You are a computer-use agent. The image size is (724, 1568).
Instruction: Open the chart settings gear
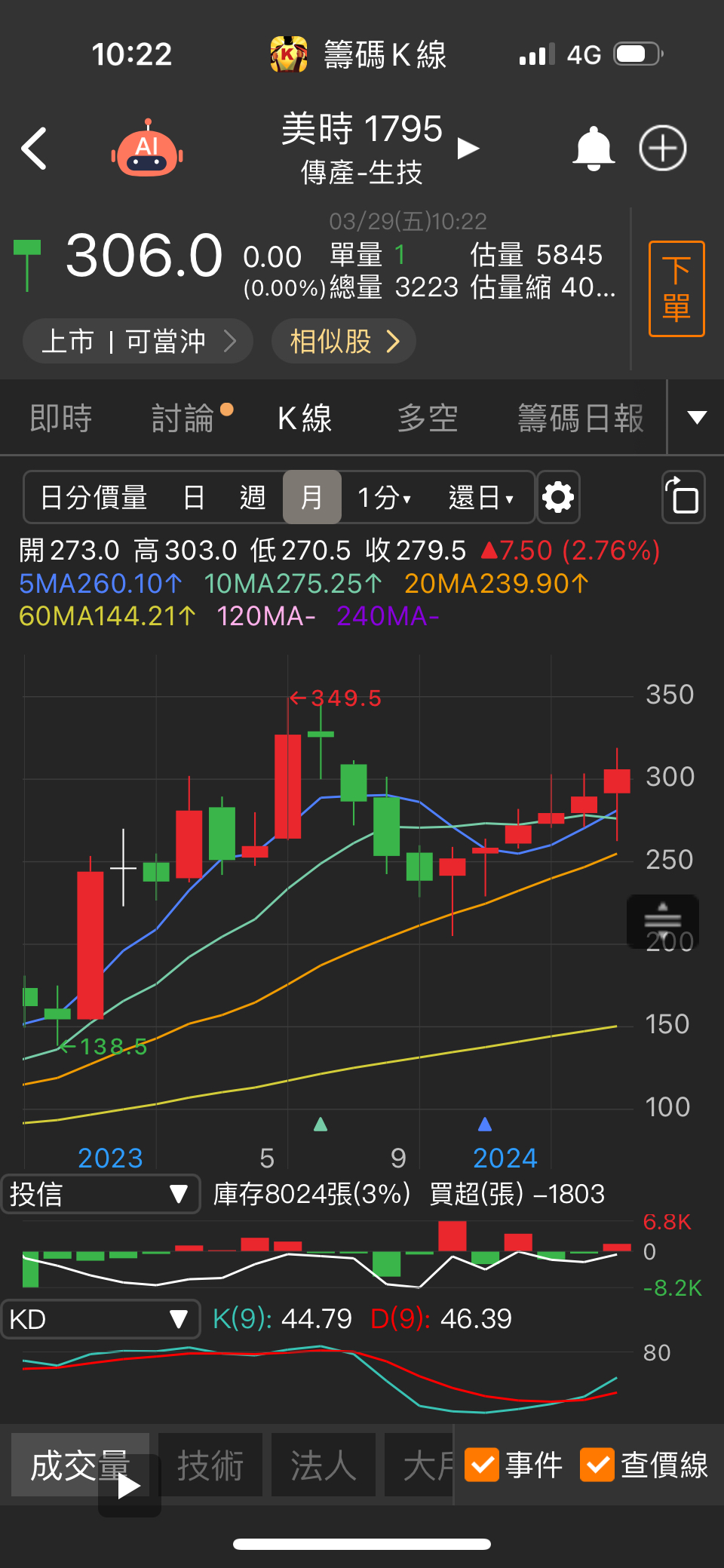558,498
